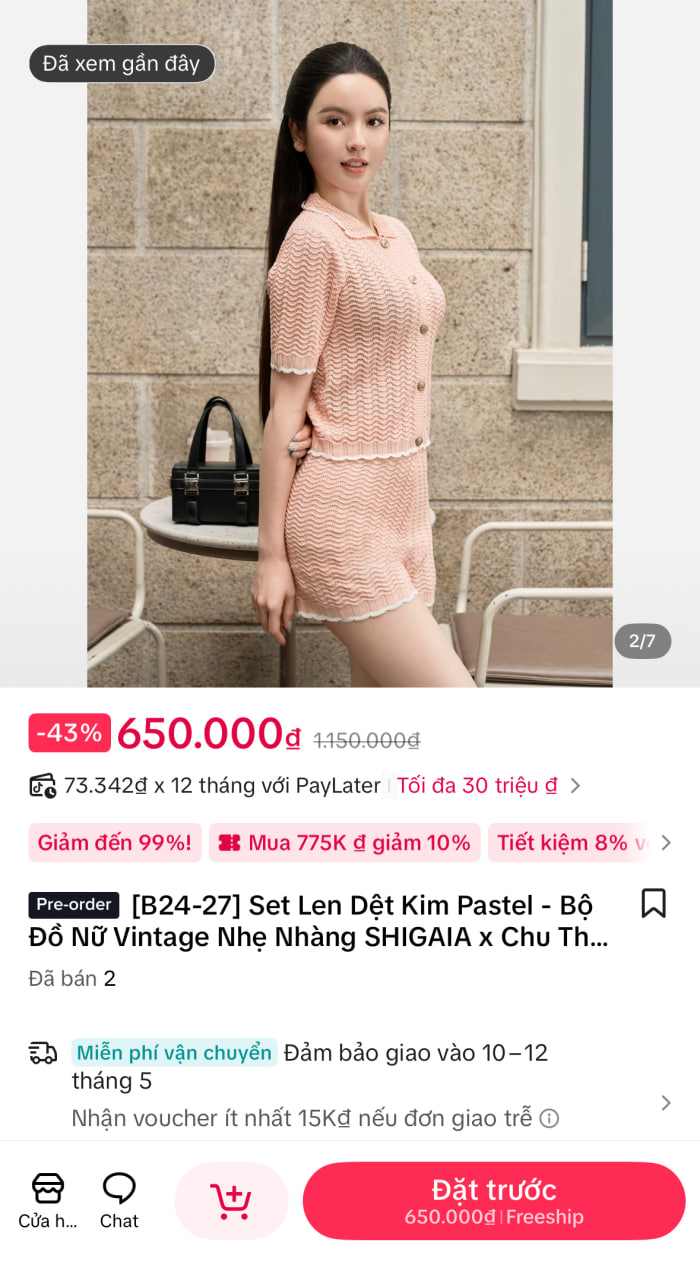Screen dimensions: 700x1280
Task: Bookmark this pastel knit set product
Action: pyautogui.click(x=653, y=903)
